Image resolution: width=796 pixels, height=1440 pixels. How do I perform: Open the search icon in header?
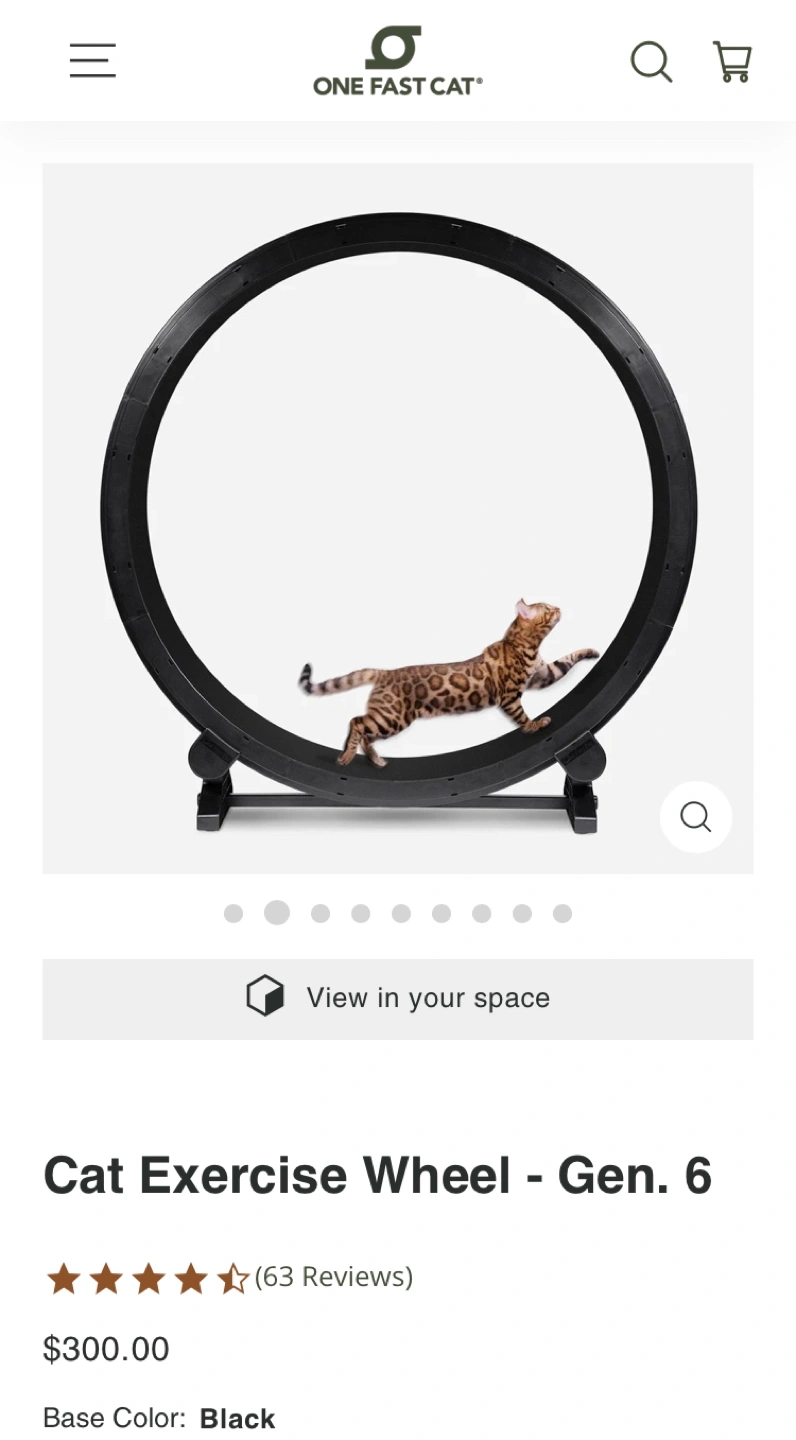click(651, 61)
